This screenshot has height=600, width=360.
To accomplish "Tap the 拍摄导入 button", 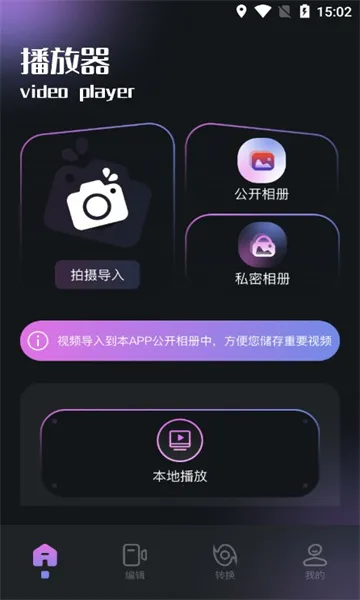I will click(97, 275).
